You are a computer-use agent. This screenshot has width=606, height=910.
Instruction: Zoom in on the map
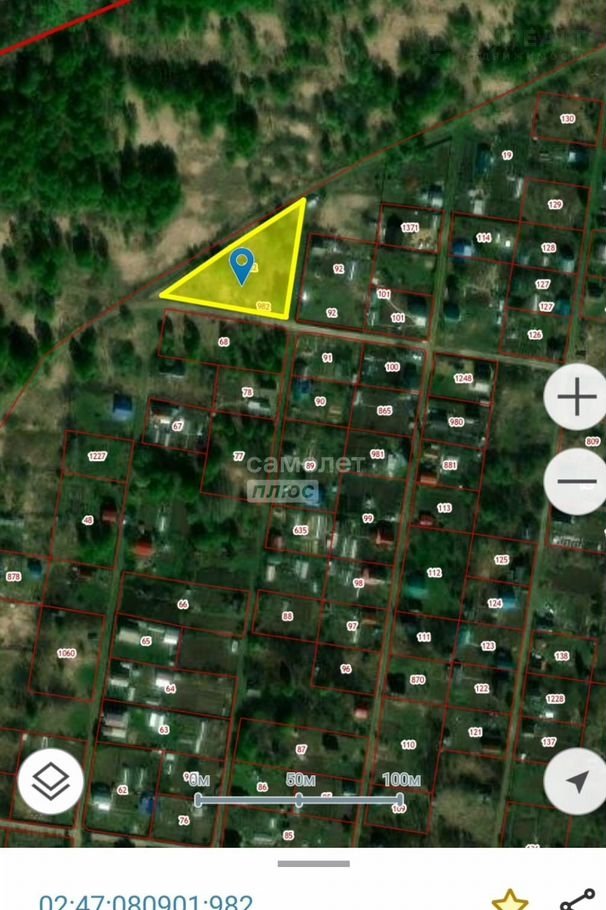coord(576,398)
